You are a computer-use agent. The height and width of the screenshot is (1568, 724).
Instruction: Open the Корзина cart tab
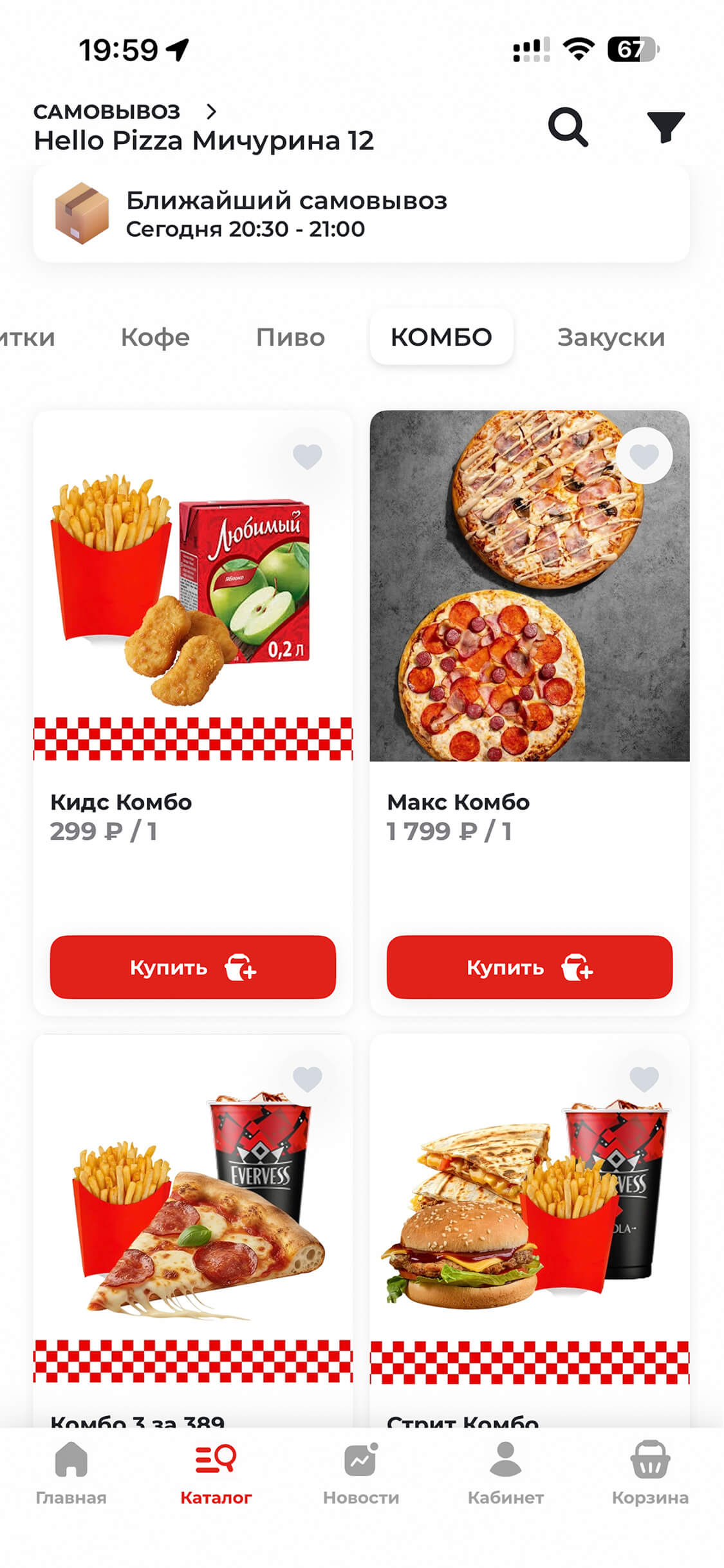pos(650,1473)
